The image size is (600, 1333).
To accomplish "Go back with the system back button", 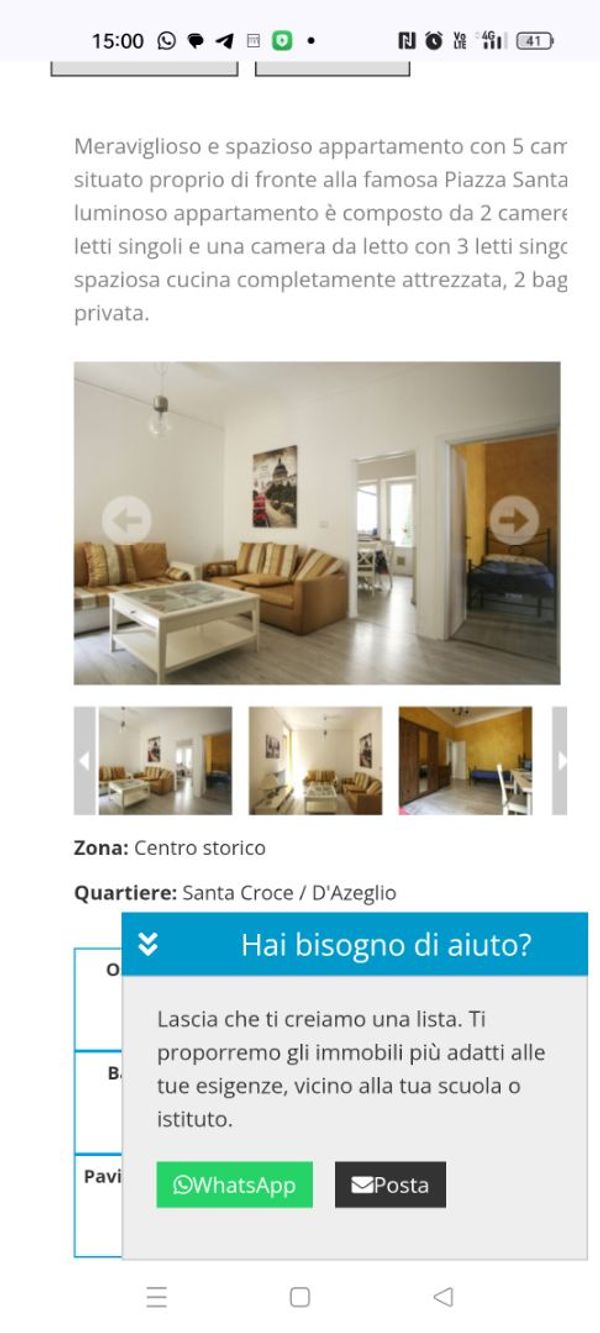I will (x=443, y=1297).
